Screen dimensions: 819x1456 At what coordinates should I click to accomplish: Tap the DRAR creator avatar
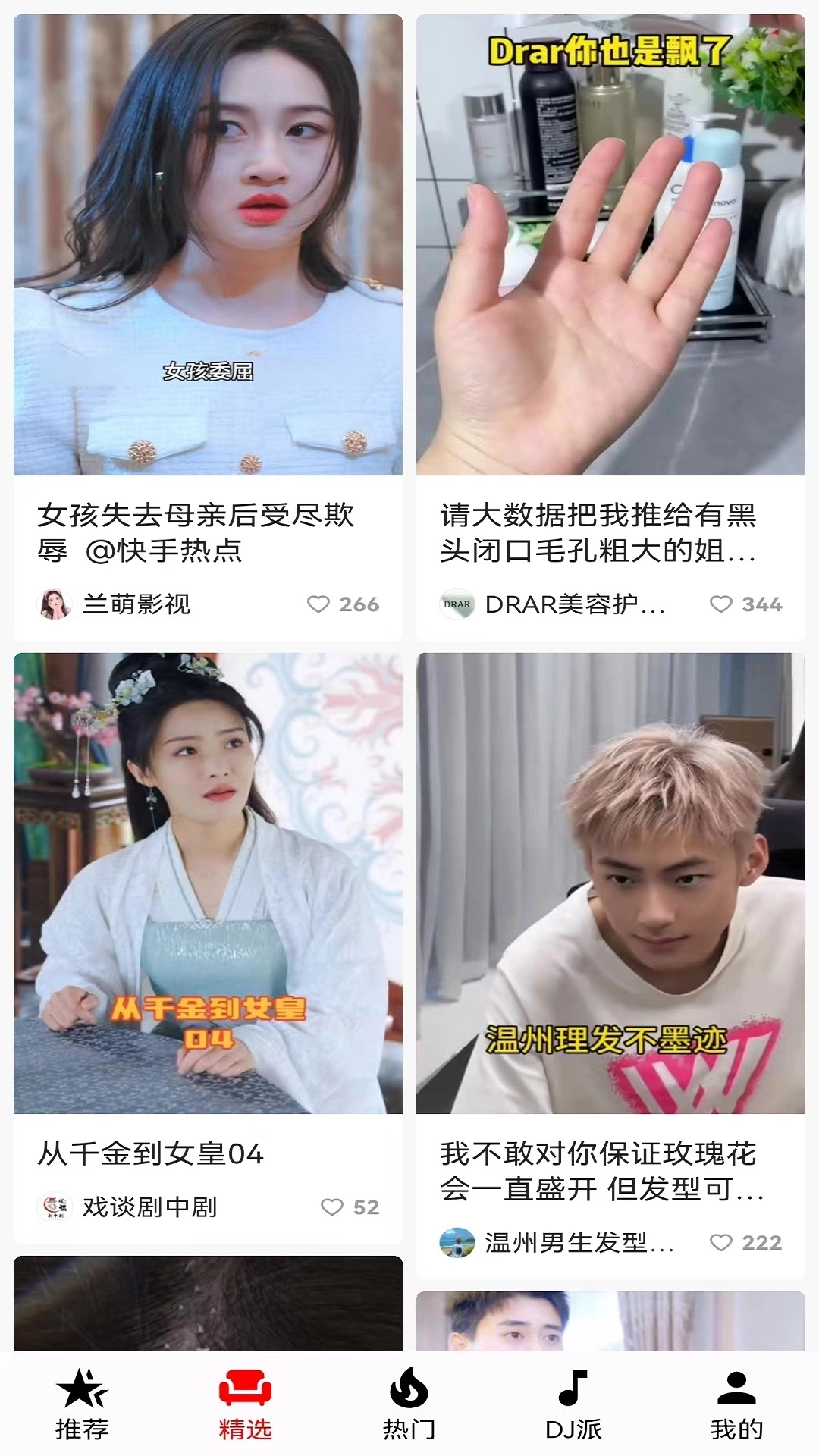point(456,604)
